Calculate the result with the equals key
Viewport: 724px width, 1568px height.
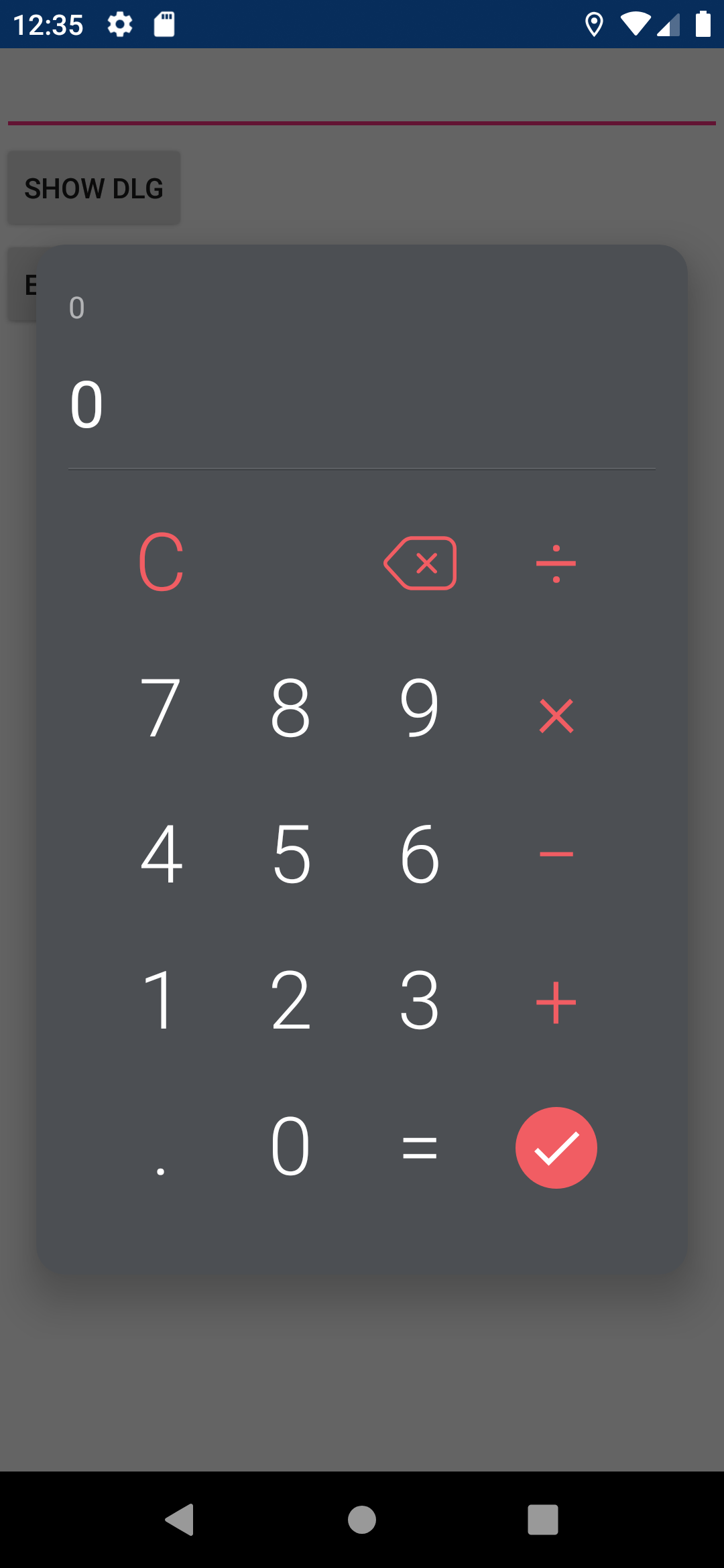click(420, 1147)
